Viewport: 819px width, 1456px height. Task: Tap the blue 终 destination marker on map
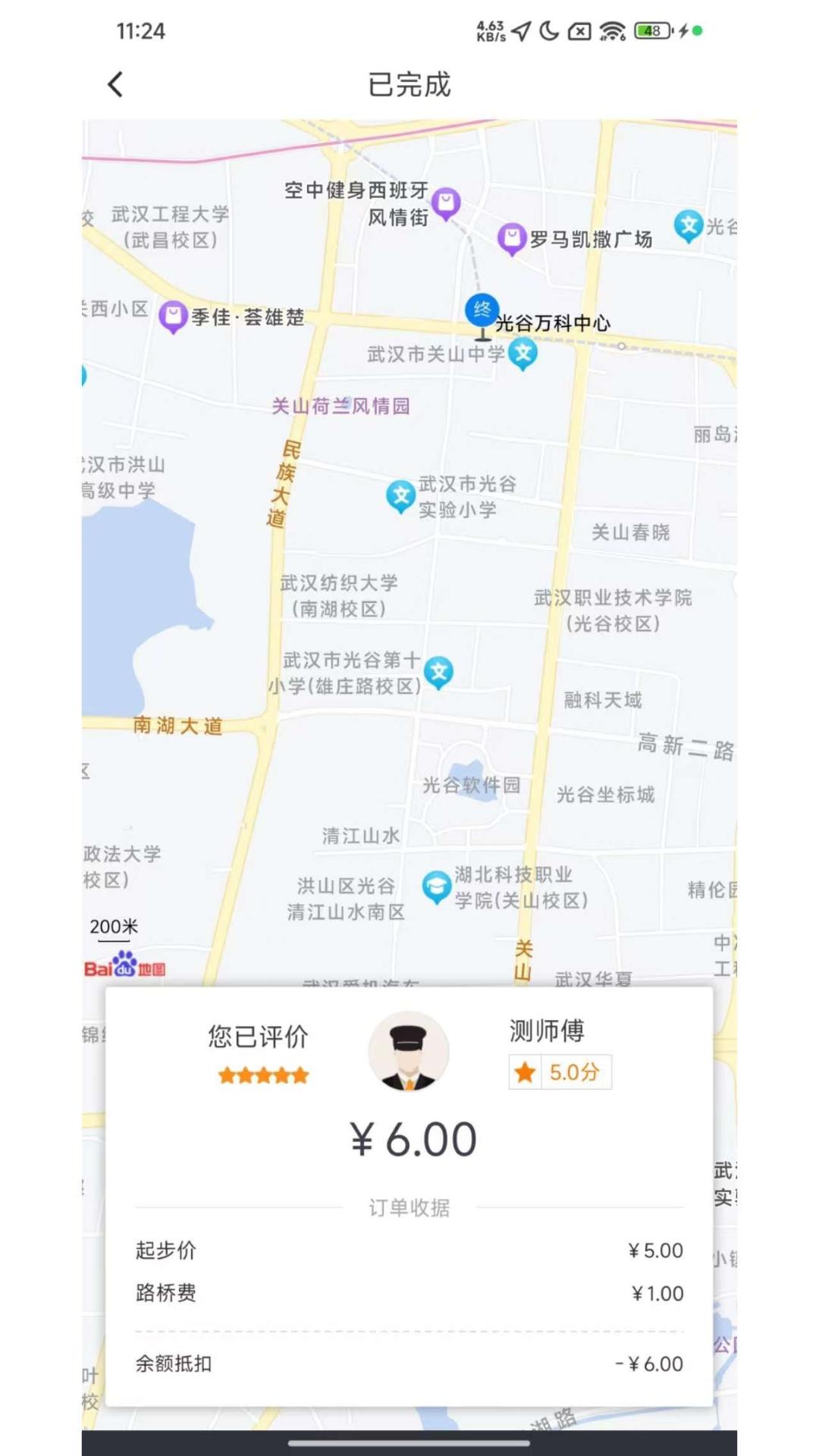[x=481, y=311]
